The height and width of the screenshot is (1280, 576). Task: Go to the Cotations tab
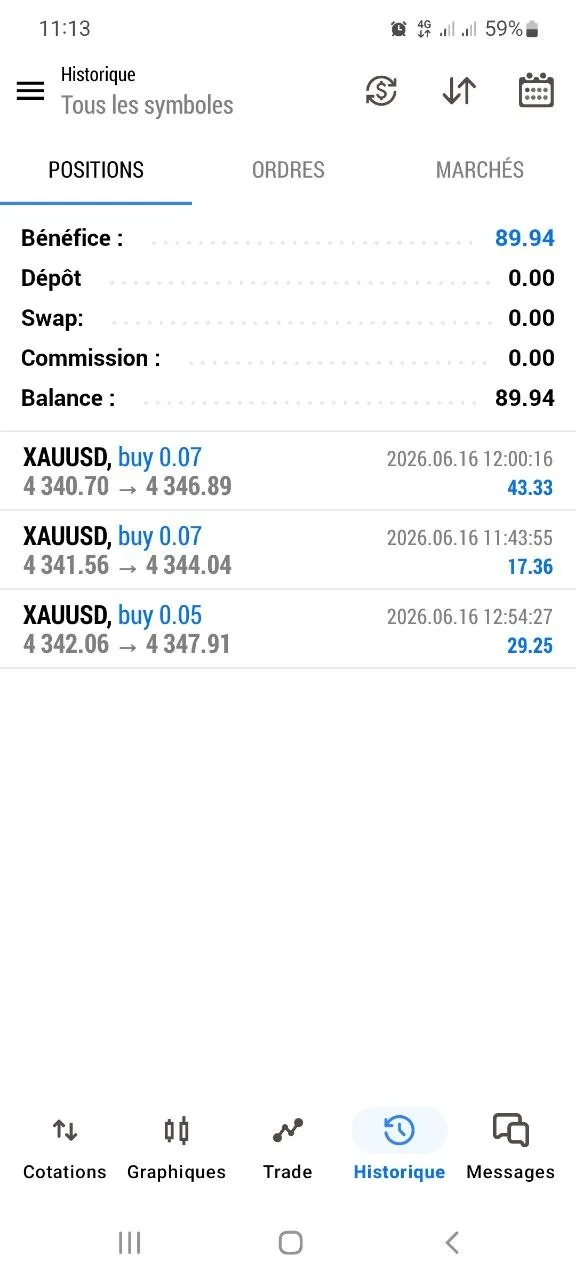(65, 1148)
